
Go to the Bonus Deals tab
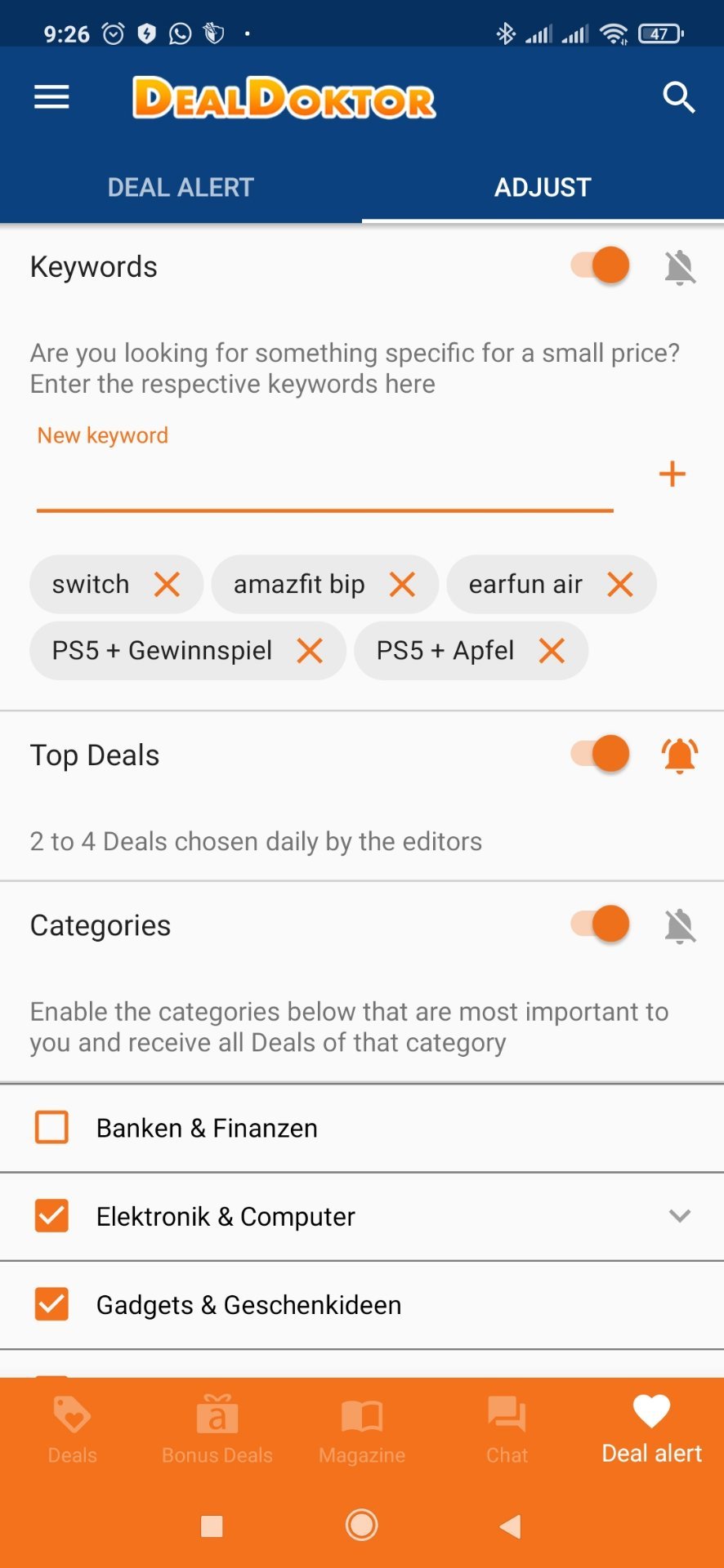[x=217, y=1429]
